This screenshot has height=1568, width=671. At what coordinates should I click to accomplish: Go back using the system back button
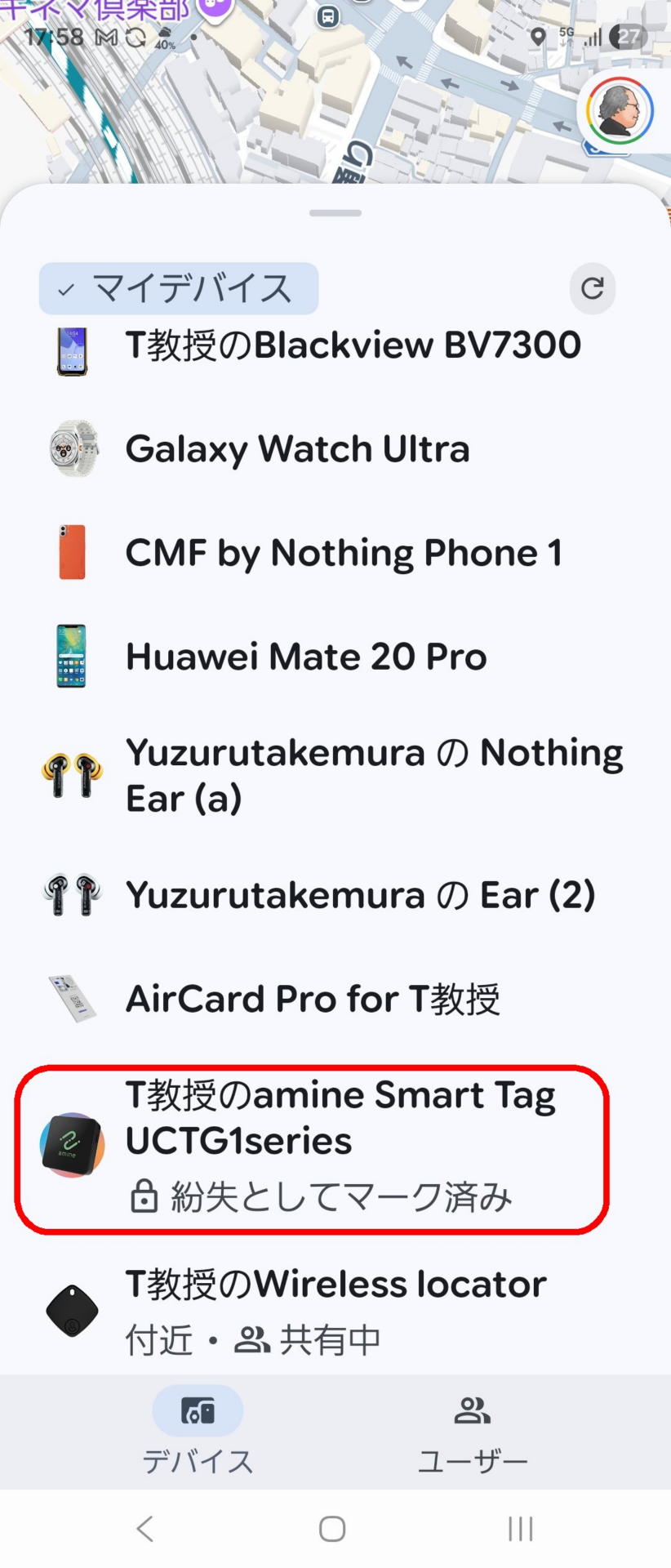point(144,1528)
